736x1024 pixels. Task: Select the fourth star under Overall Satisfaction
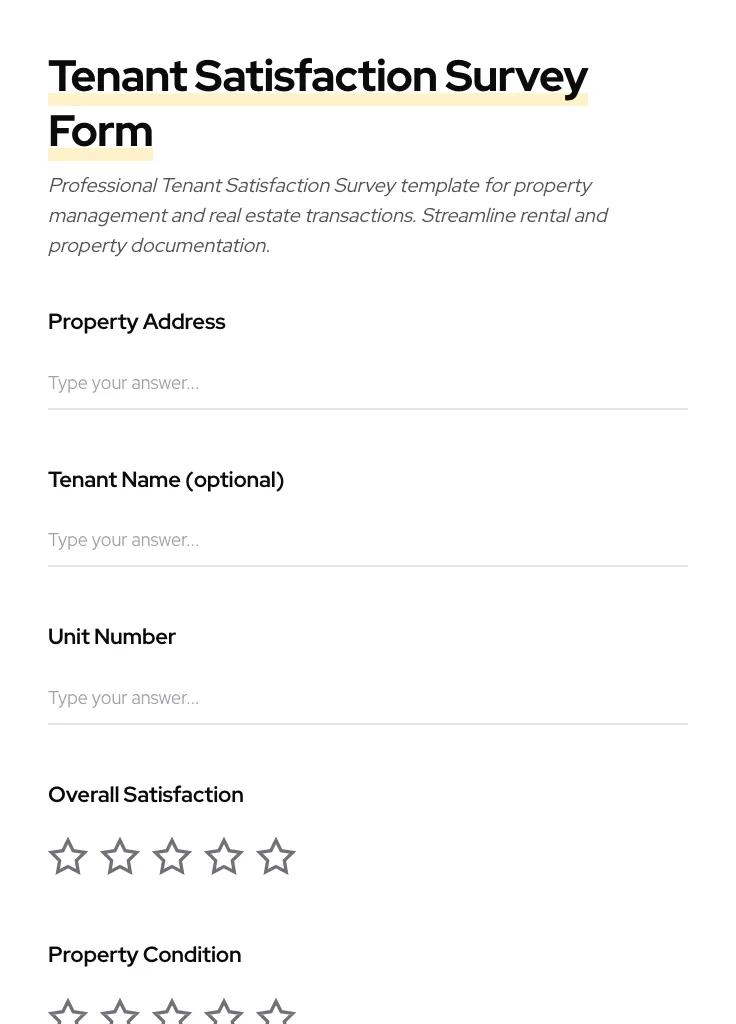pyautogui.click(x=224, y=856)
